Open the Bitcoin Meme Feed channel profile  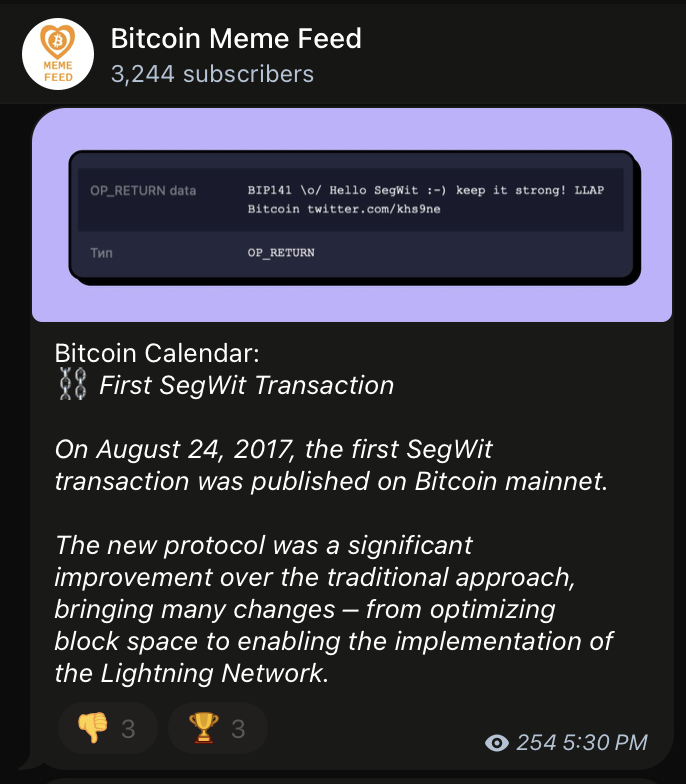pyautogui.click(x=236, y=40)
